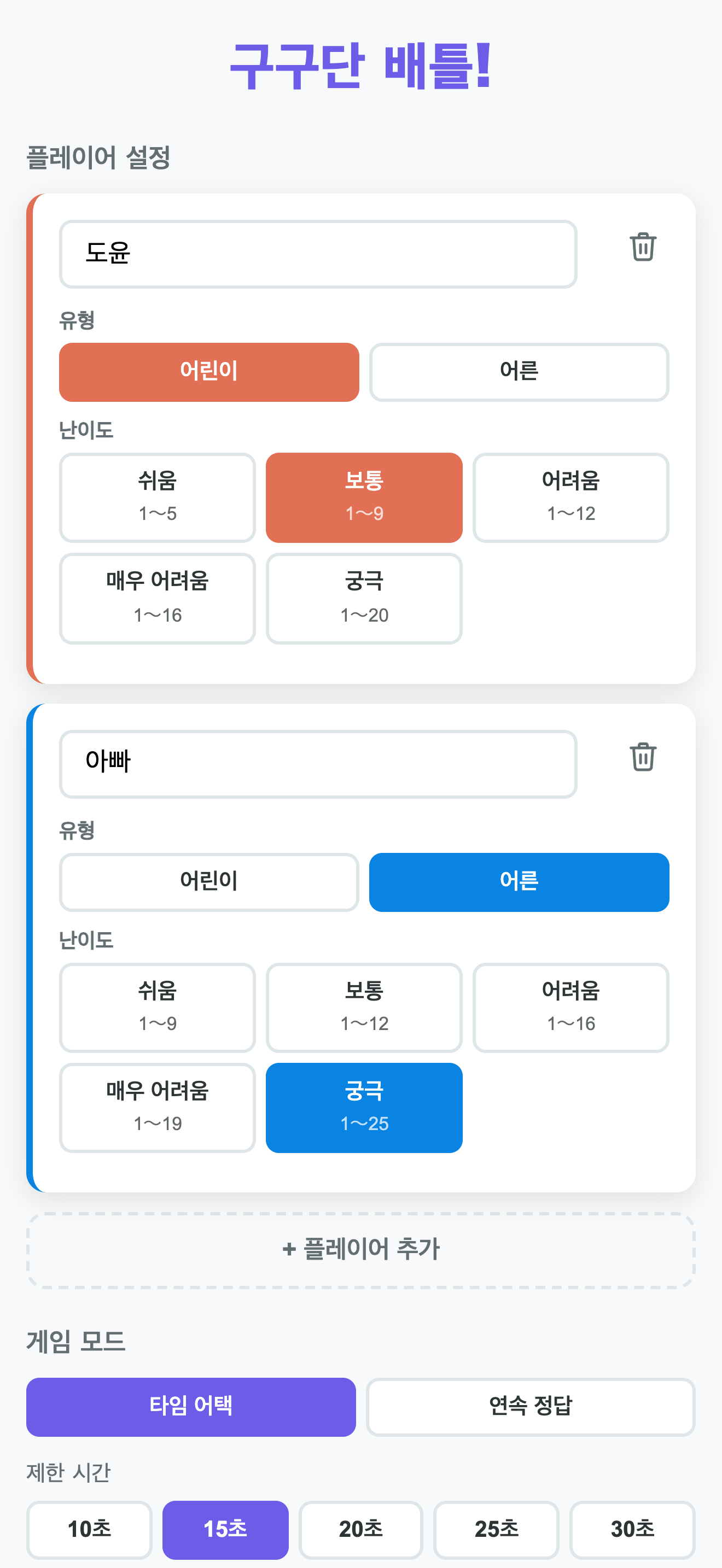Choose 보통 1~12 difficulty for 아빠
Viewport: 722px width, 1568px height.
[x=364, y=1008]
